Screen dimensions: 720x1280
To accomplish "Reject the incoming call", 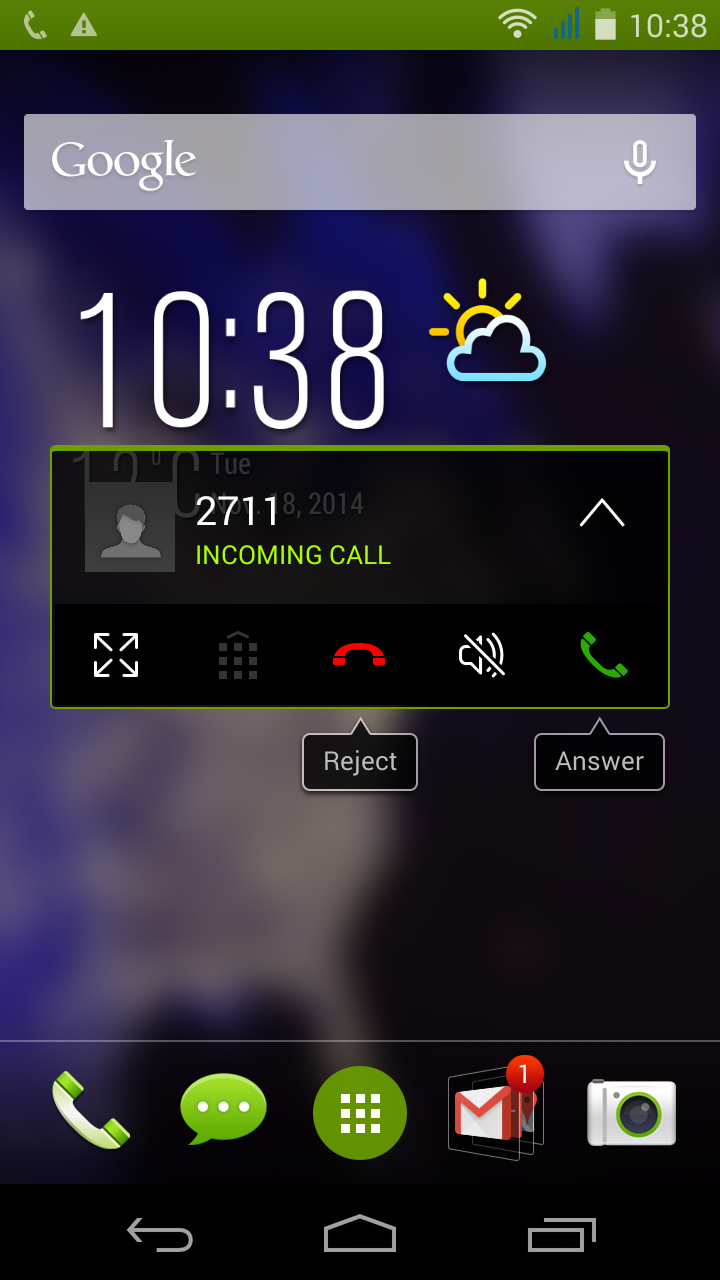I will (359, 655).
